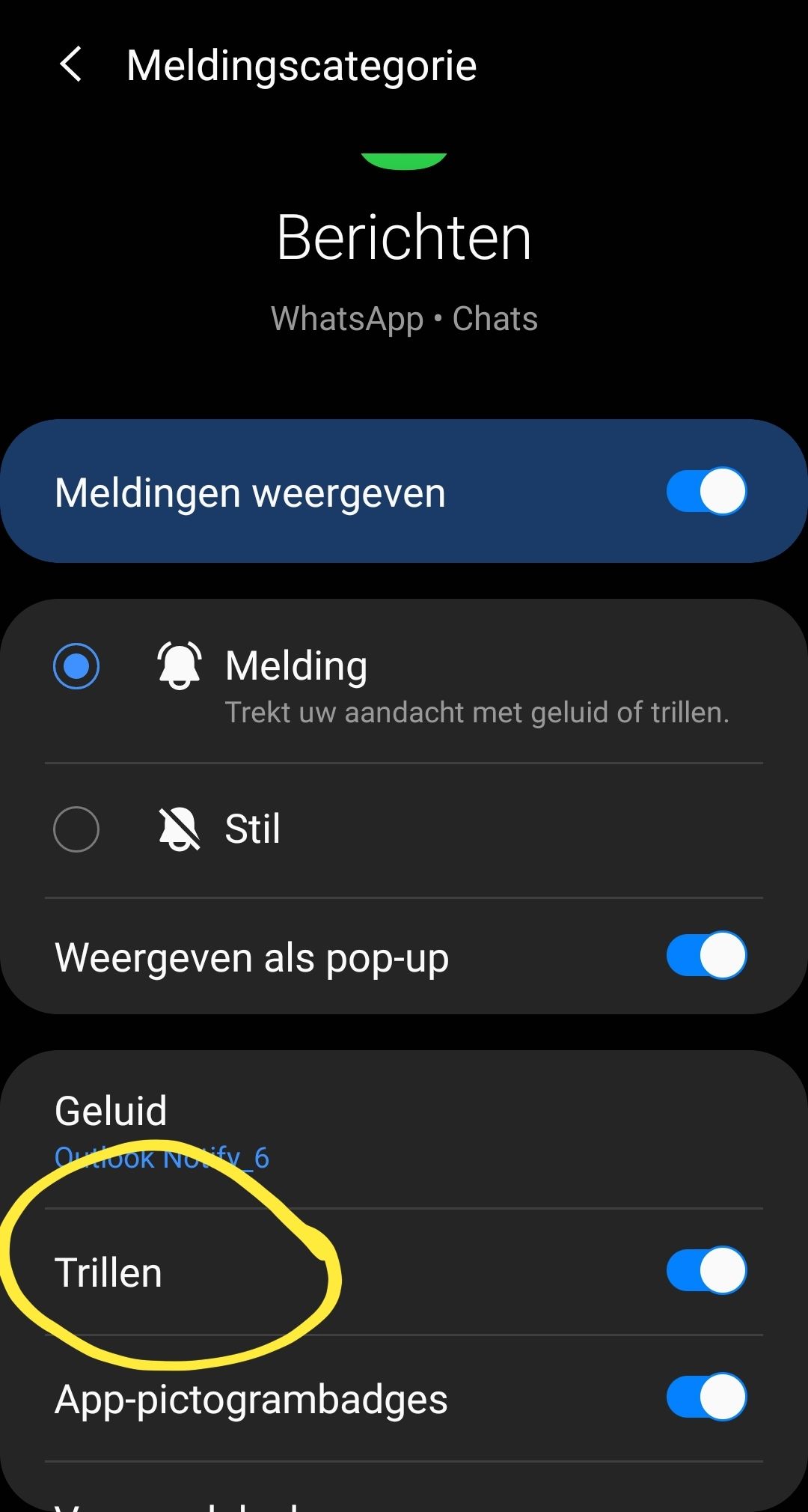Disable Weergeven als pop-up

point(706,956)
